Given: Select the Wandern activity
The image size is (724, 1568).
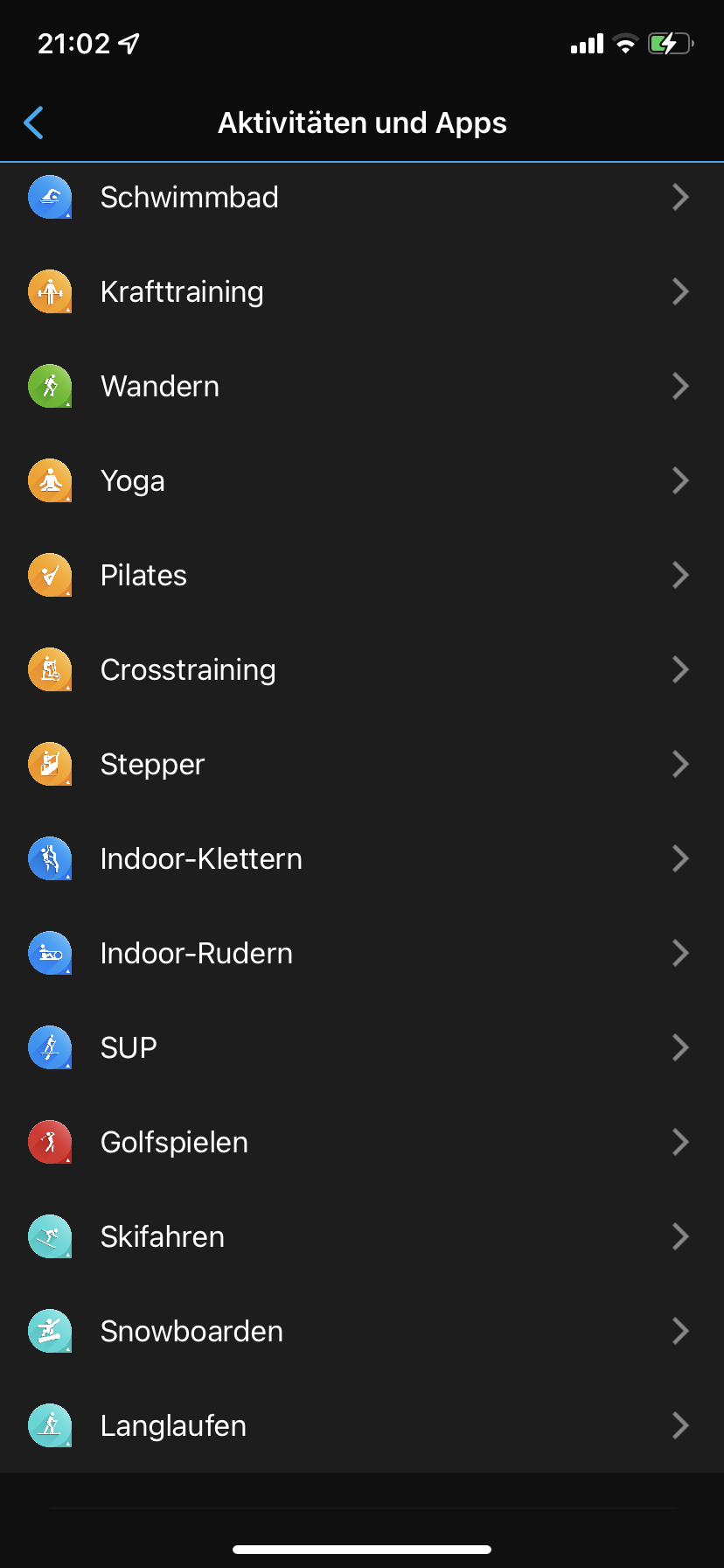Looking at the screenshot, I should click(x=160, y=387).
